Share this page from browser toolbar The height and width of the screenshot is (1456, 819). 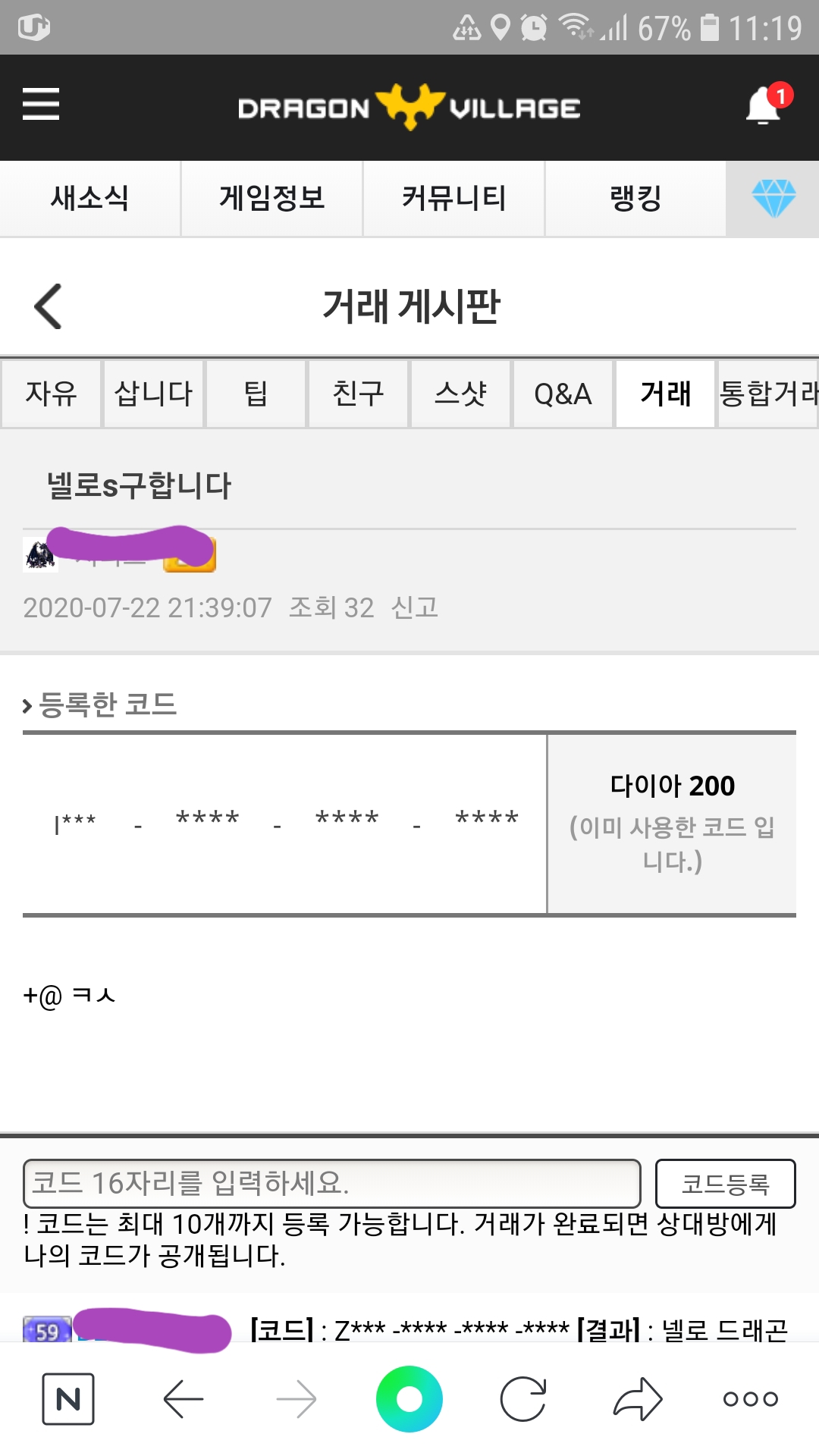pos(637,1399)
